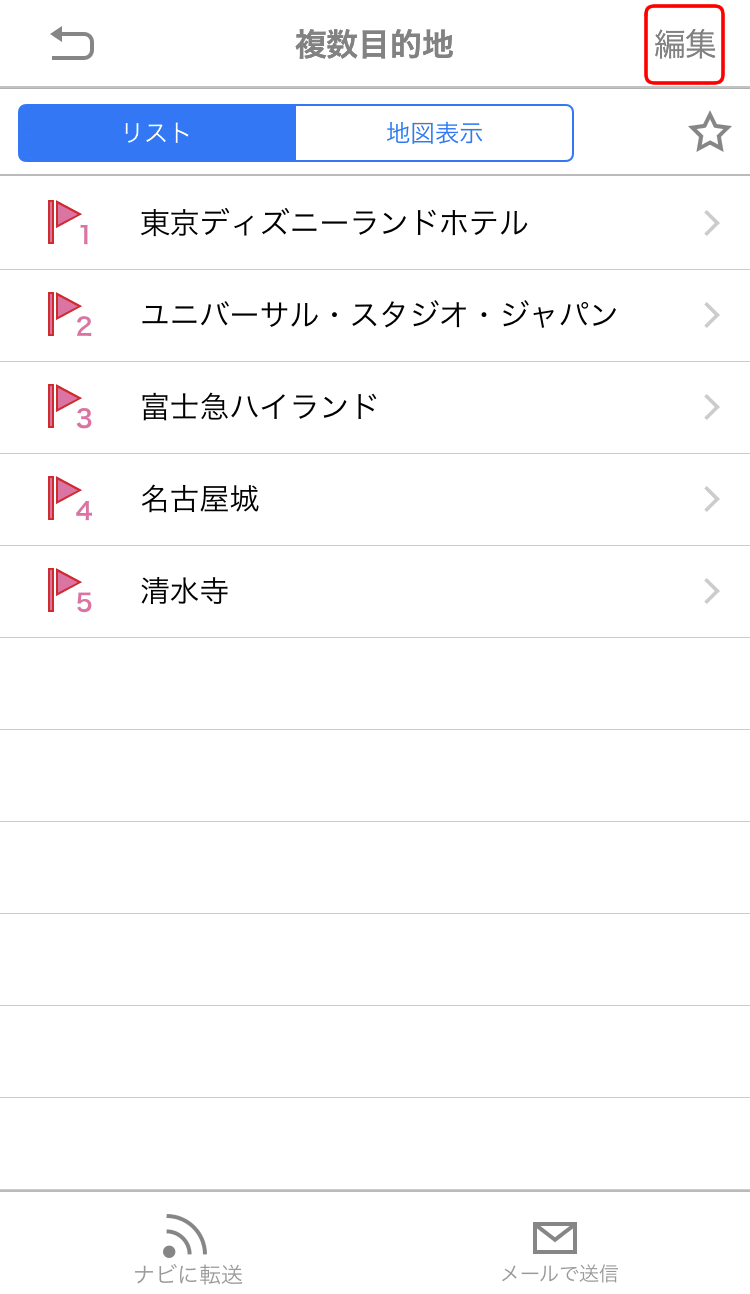Screen dimensions: 750x1294
Task: Open destination 東京ディズニーランドホテル
Action: coord(374,223)
